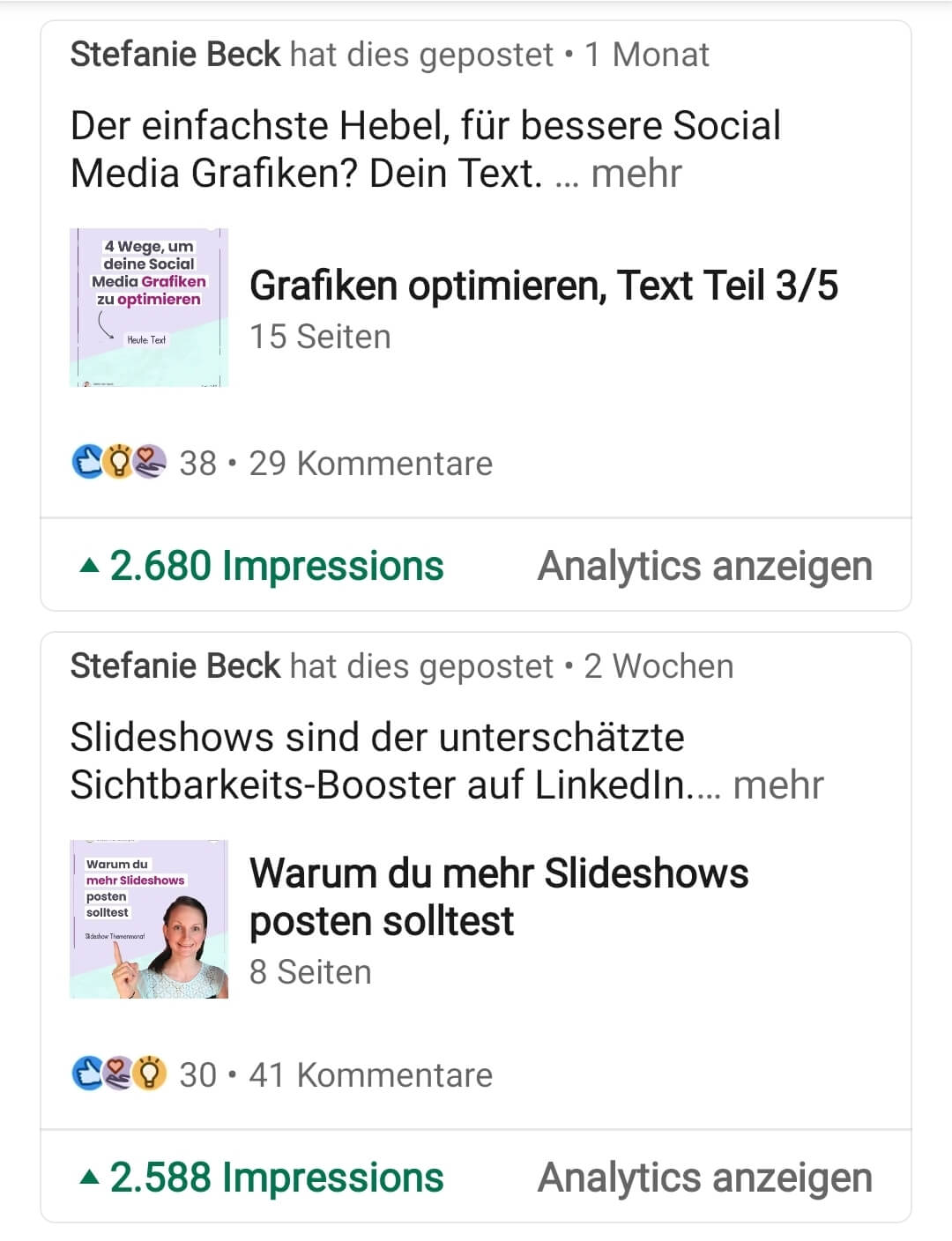Click the support hands reaction icon on the first post
The image size is (952, 1241).
tap(152, 463)
